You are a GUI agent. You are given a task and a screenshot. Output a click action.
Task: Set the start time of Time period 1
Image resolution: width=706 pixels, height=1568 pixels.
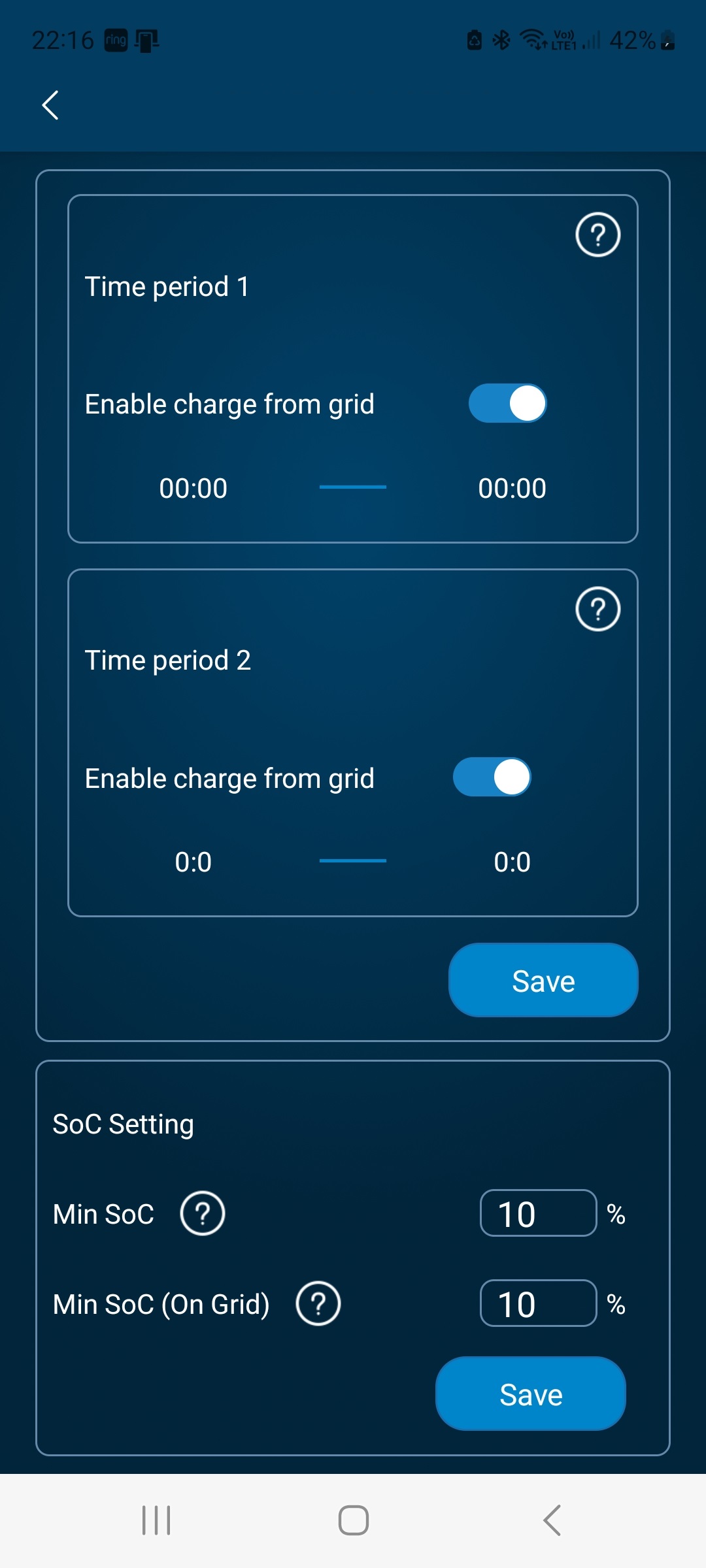193,488
